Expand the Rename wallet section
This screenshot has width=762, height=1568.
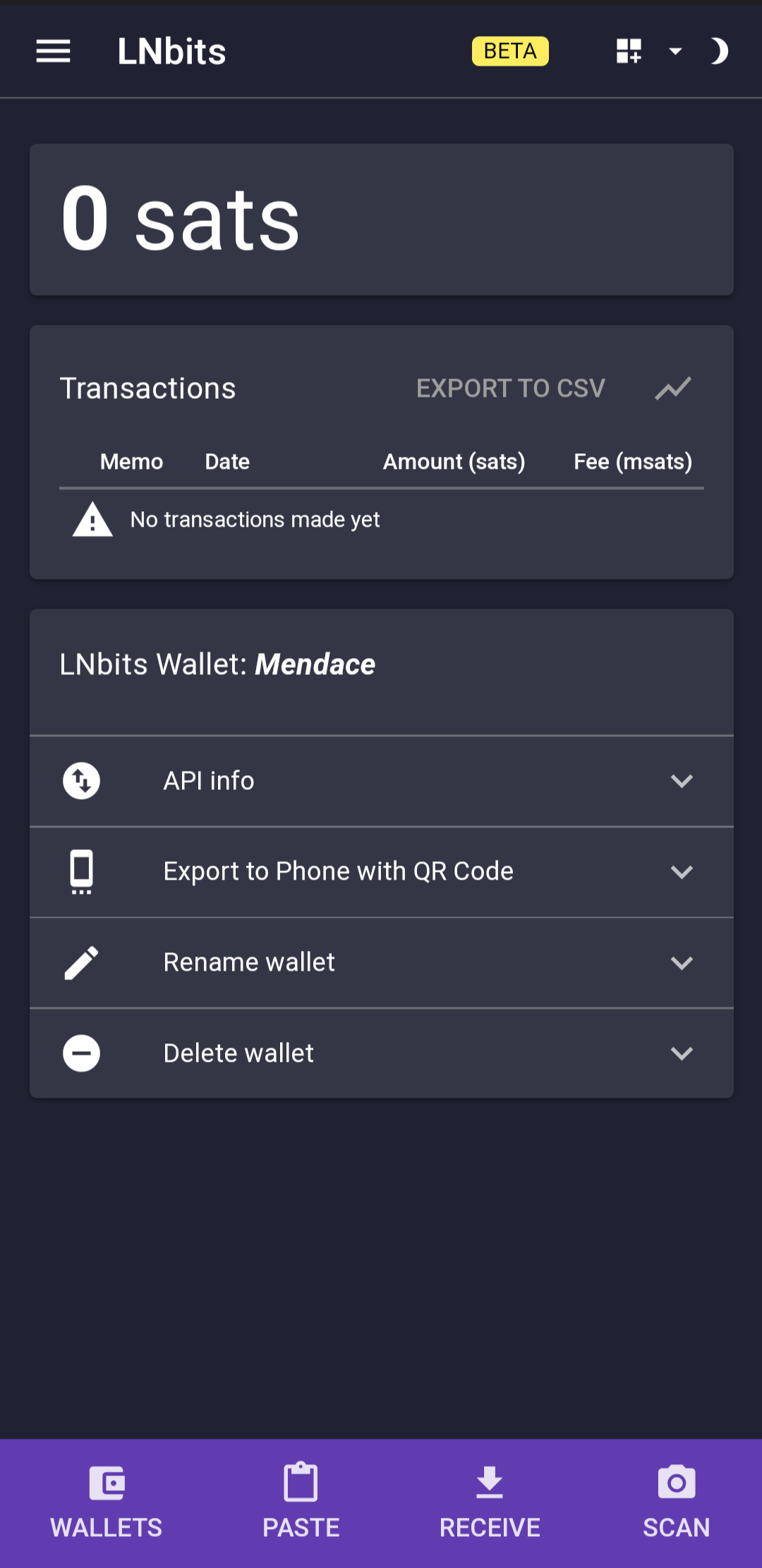(381, 963)
